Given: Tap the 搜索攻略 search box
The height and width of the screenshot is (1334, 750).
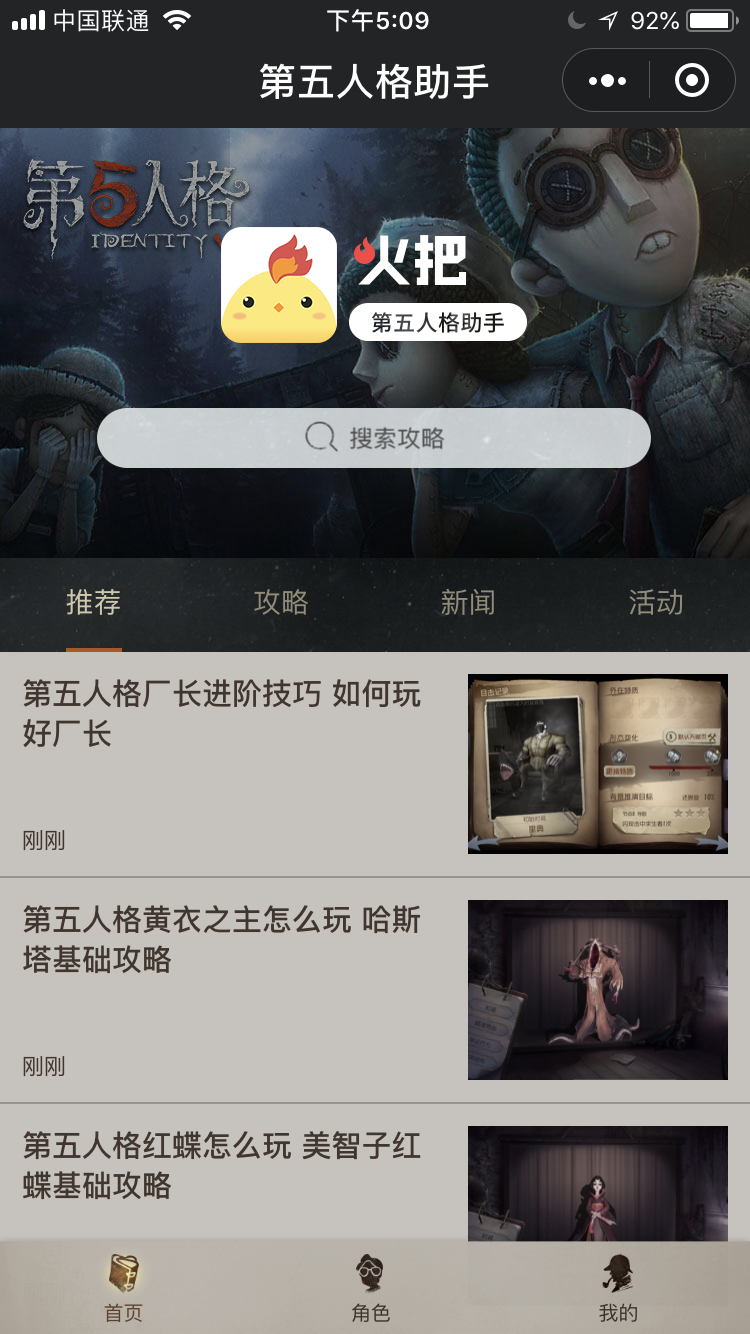Looking at the screenshot, I should tap(374, 438).
